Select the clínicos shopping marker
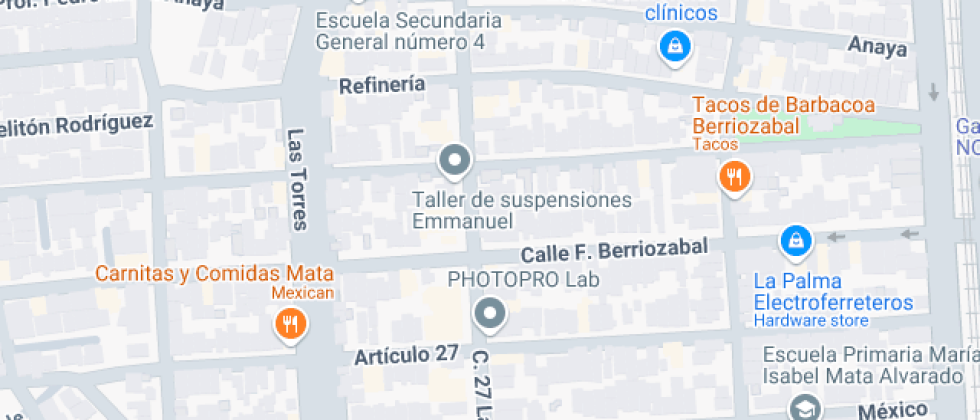The width and height of the screenshot is (980, 420). (675, 45)
